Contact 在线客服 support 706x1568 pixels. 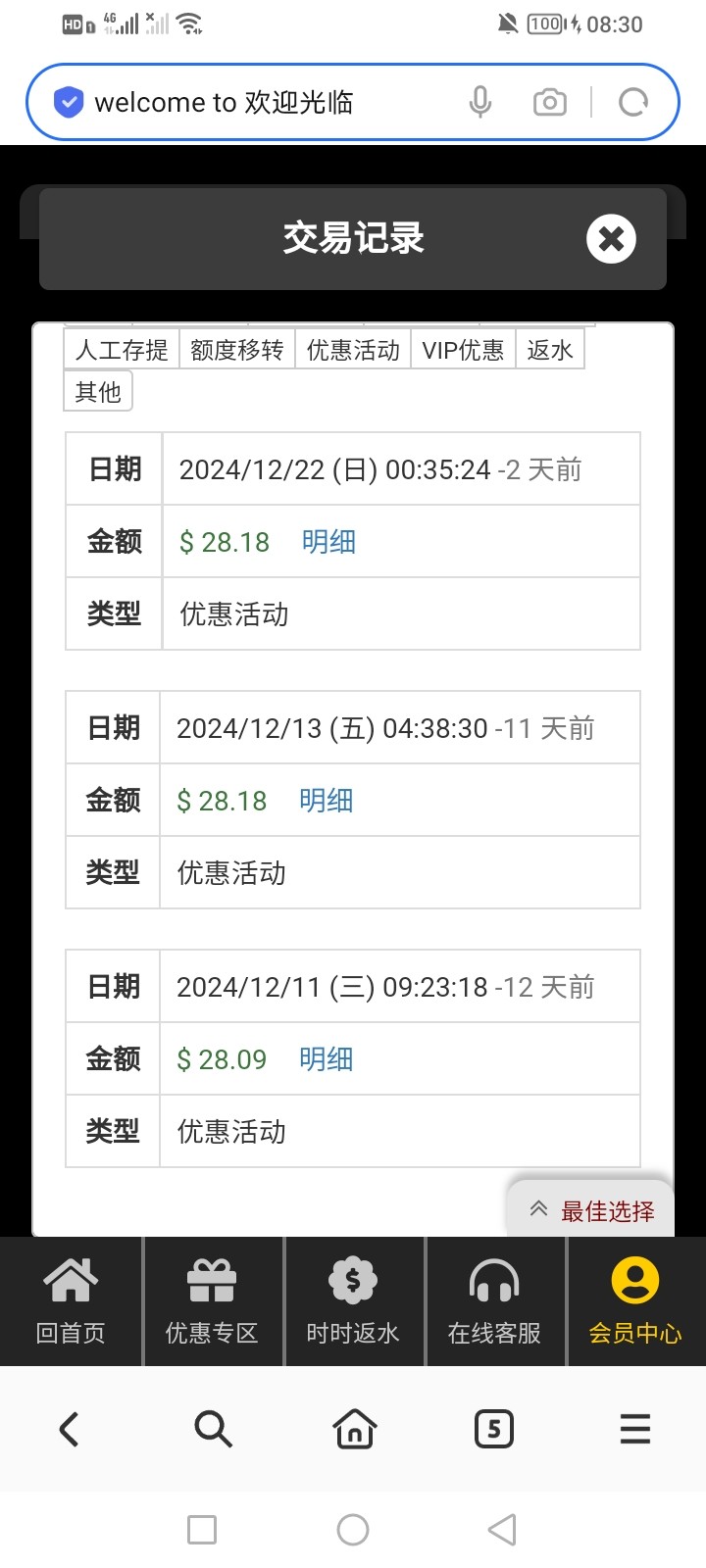(494, 1301)
